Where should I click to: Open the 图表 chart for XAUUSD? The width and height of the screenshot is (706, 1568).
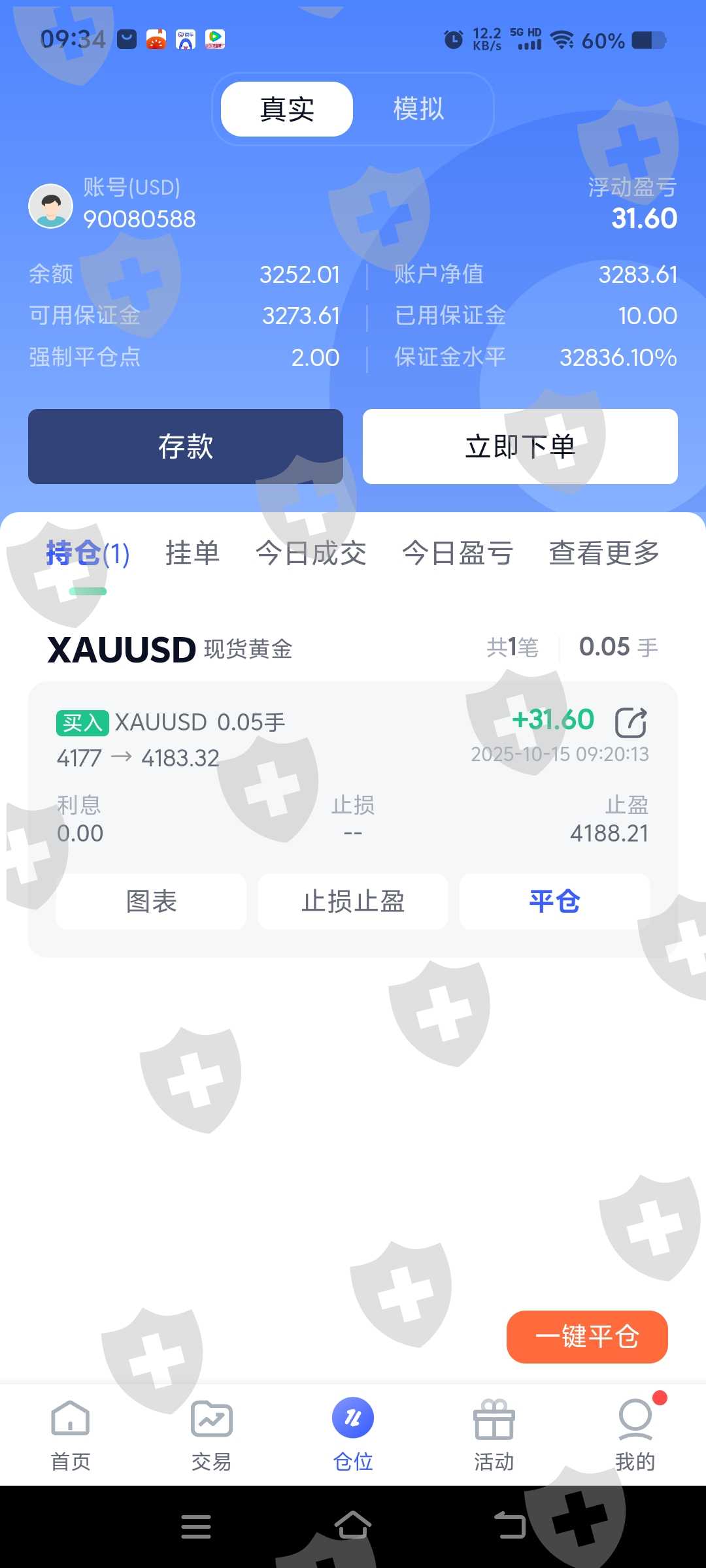151,902
